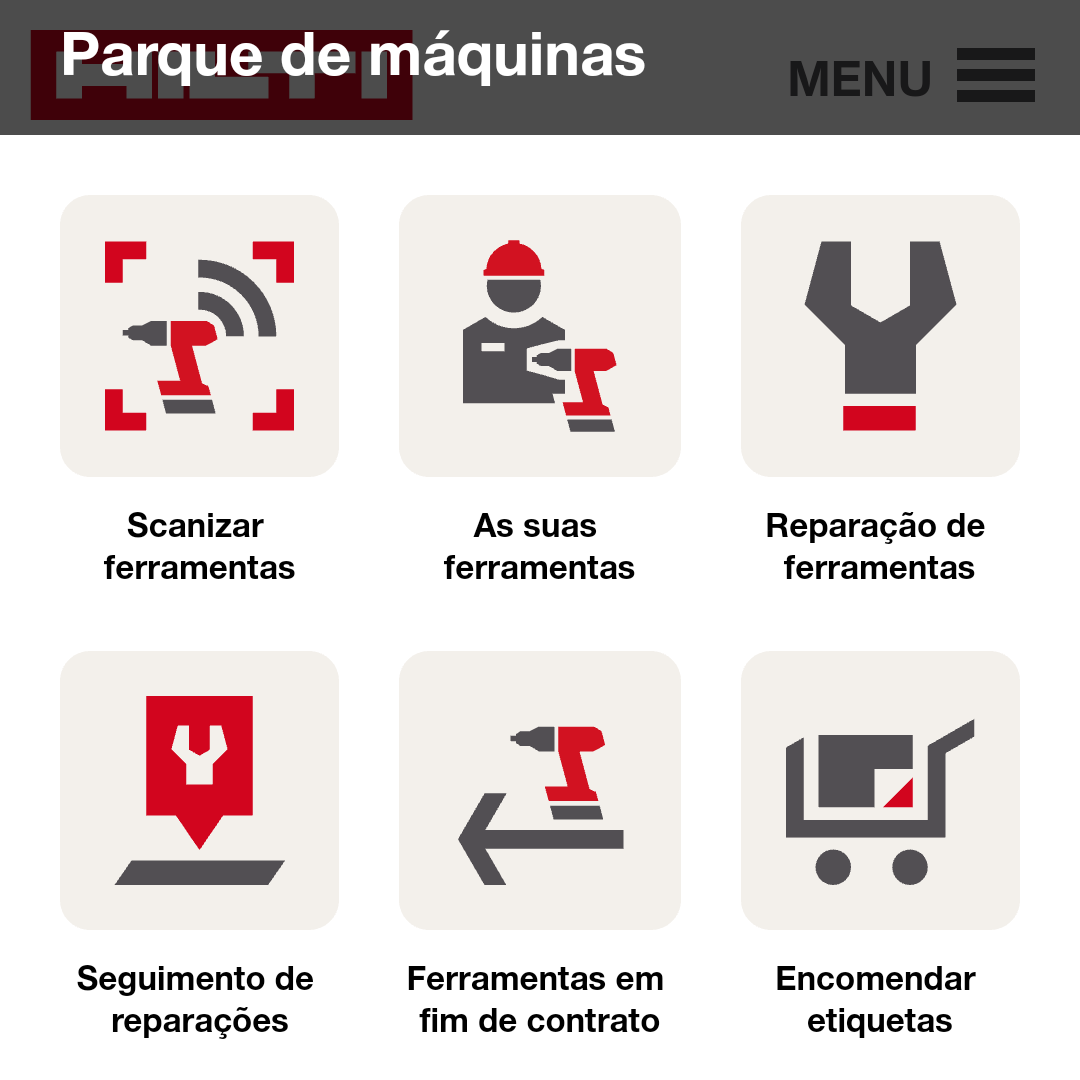The width and height of the screenshot is (1080, 1080).
Task: Open Ferramentas em fim de contrato
Action: pos(539,790)
